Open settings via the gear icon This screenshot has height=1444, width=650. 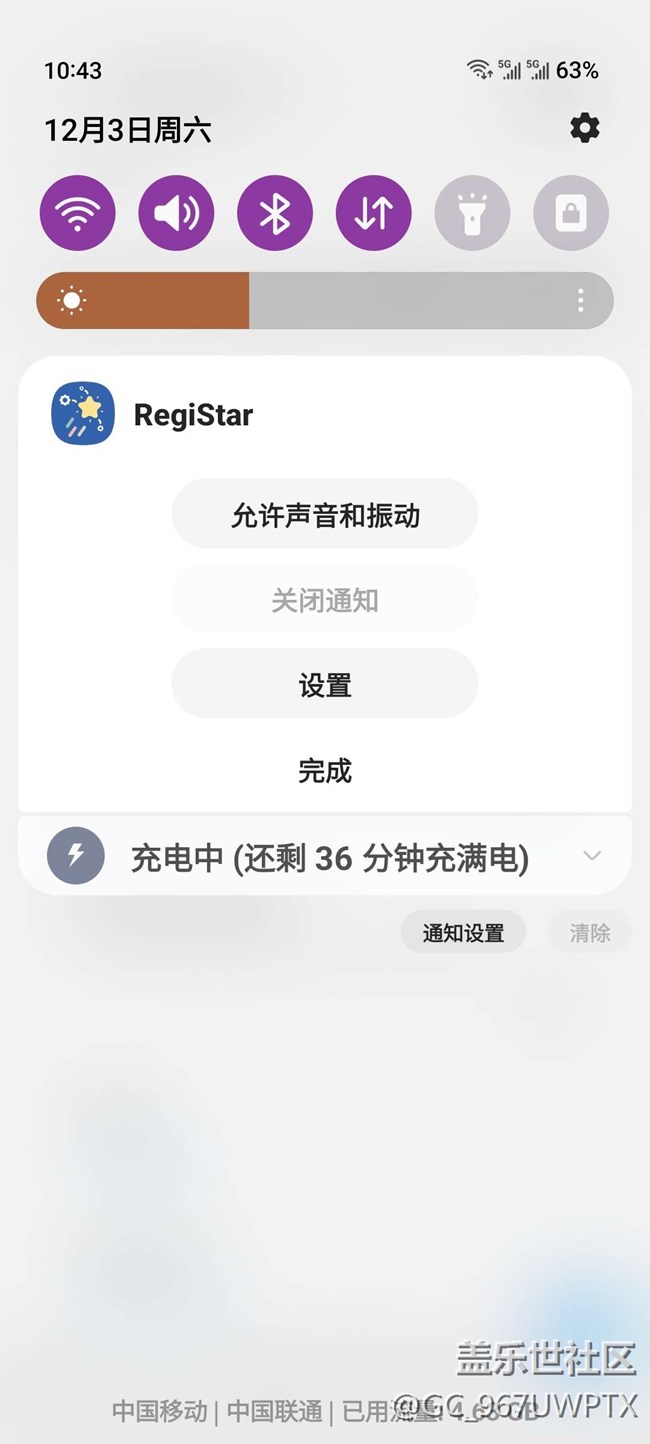point(585,128)
